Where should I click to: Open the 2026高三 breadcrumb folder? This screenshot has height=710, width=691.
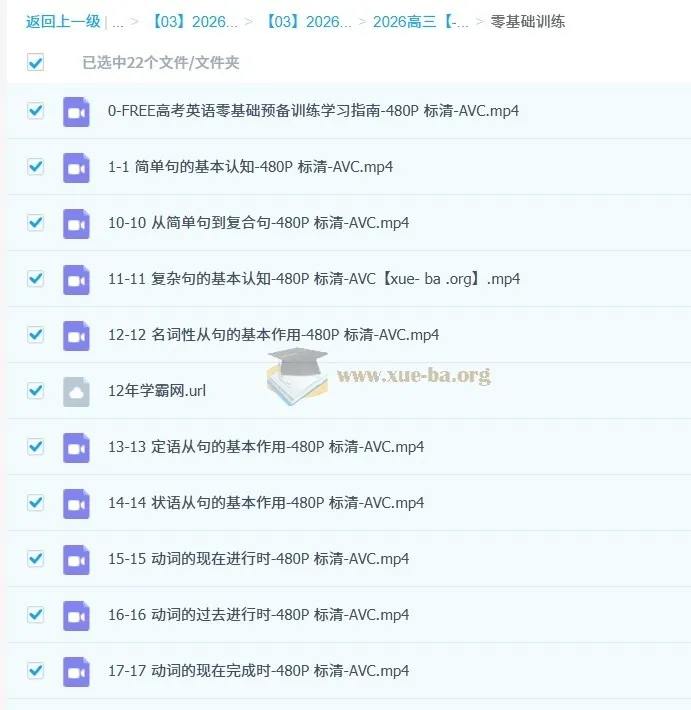click(420, 21)
